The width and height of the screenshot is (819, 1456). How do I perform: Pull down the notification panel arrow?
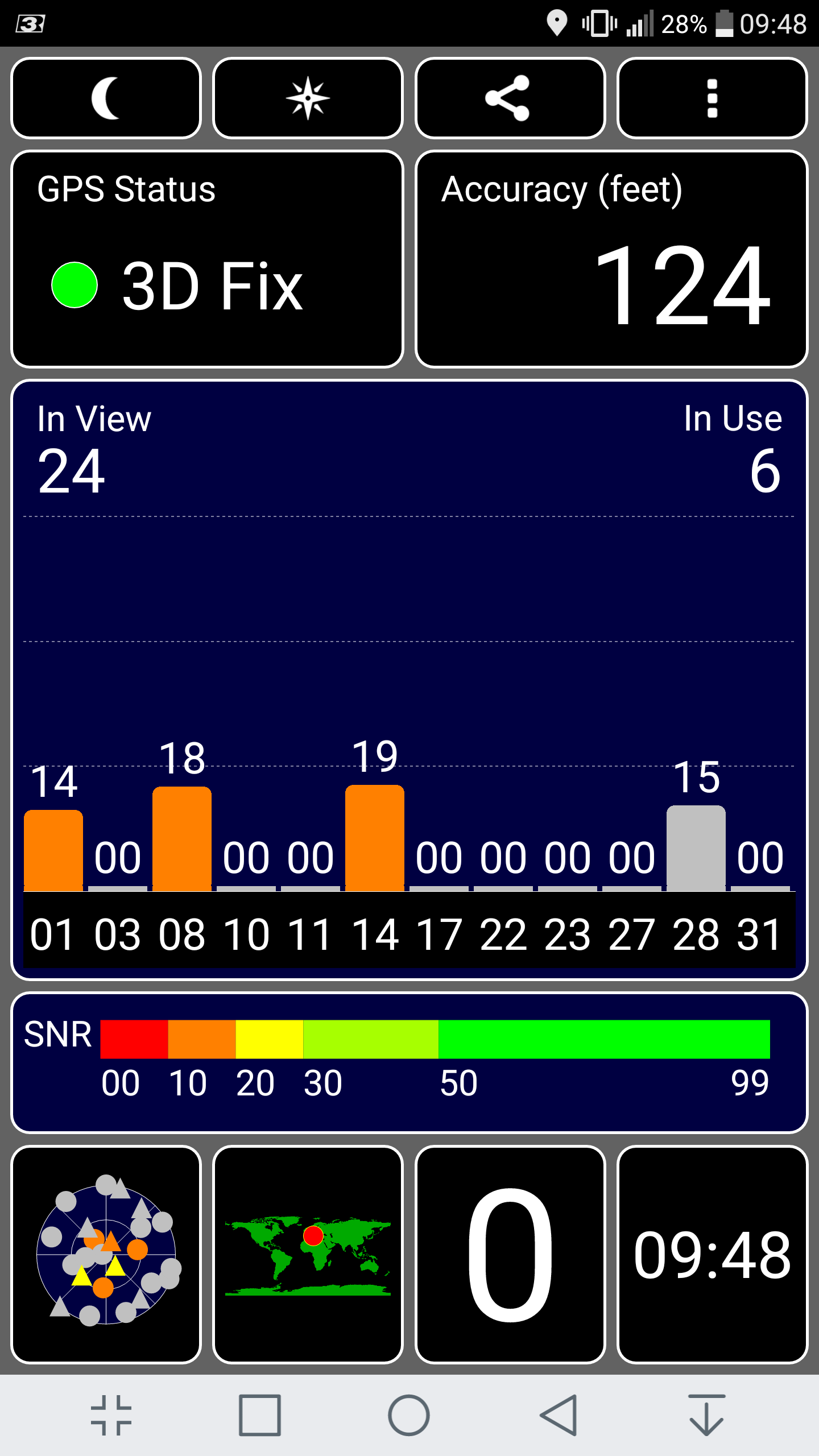(x=707, y=1415)
